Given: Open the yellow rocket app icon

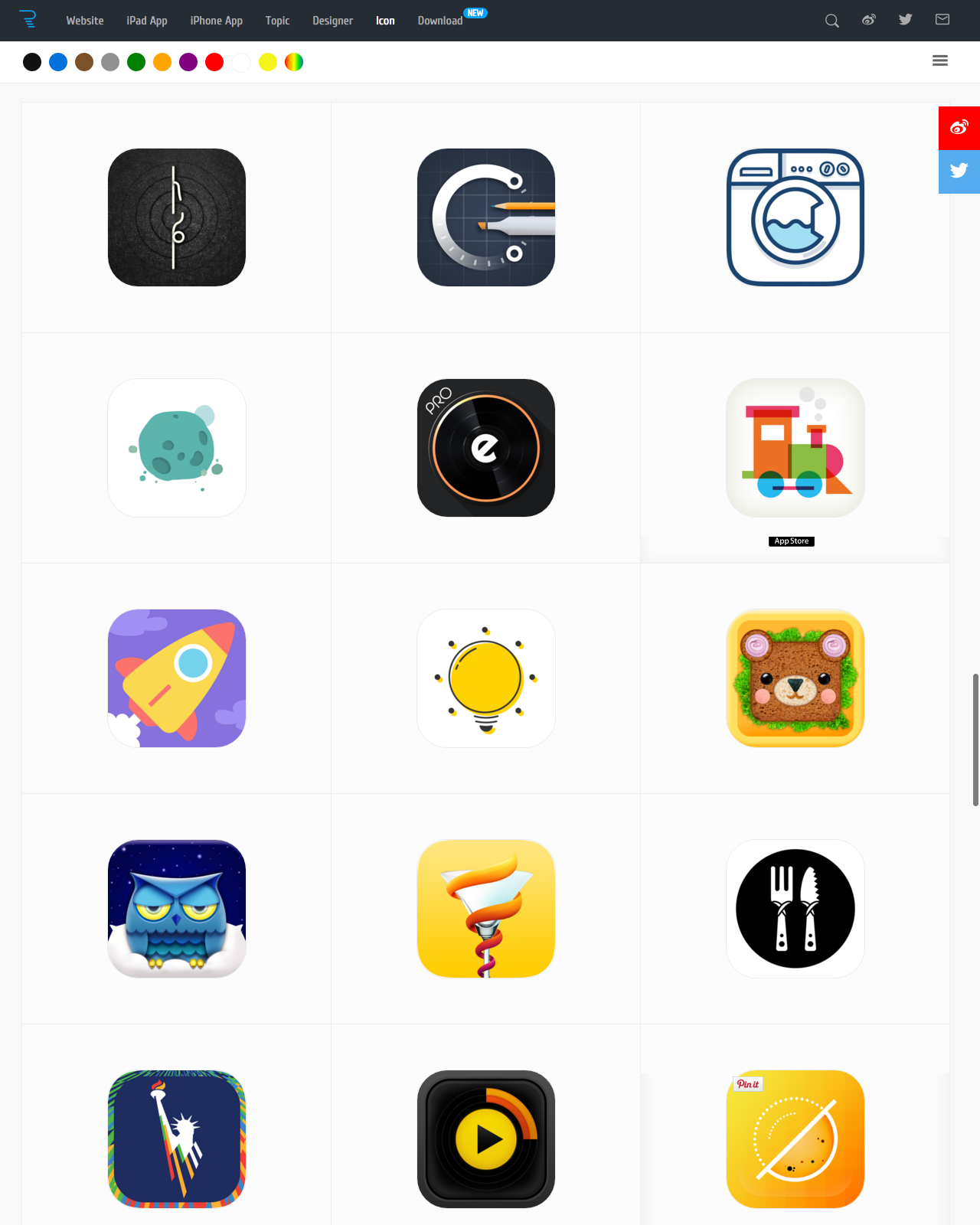Looking at the screenshot, I should [177, 678].
